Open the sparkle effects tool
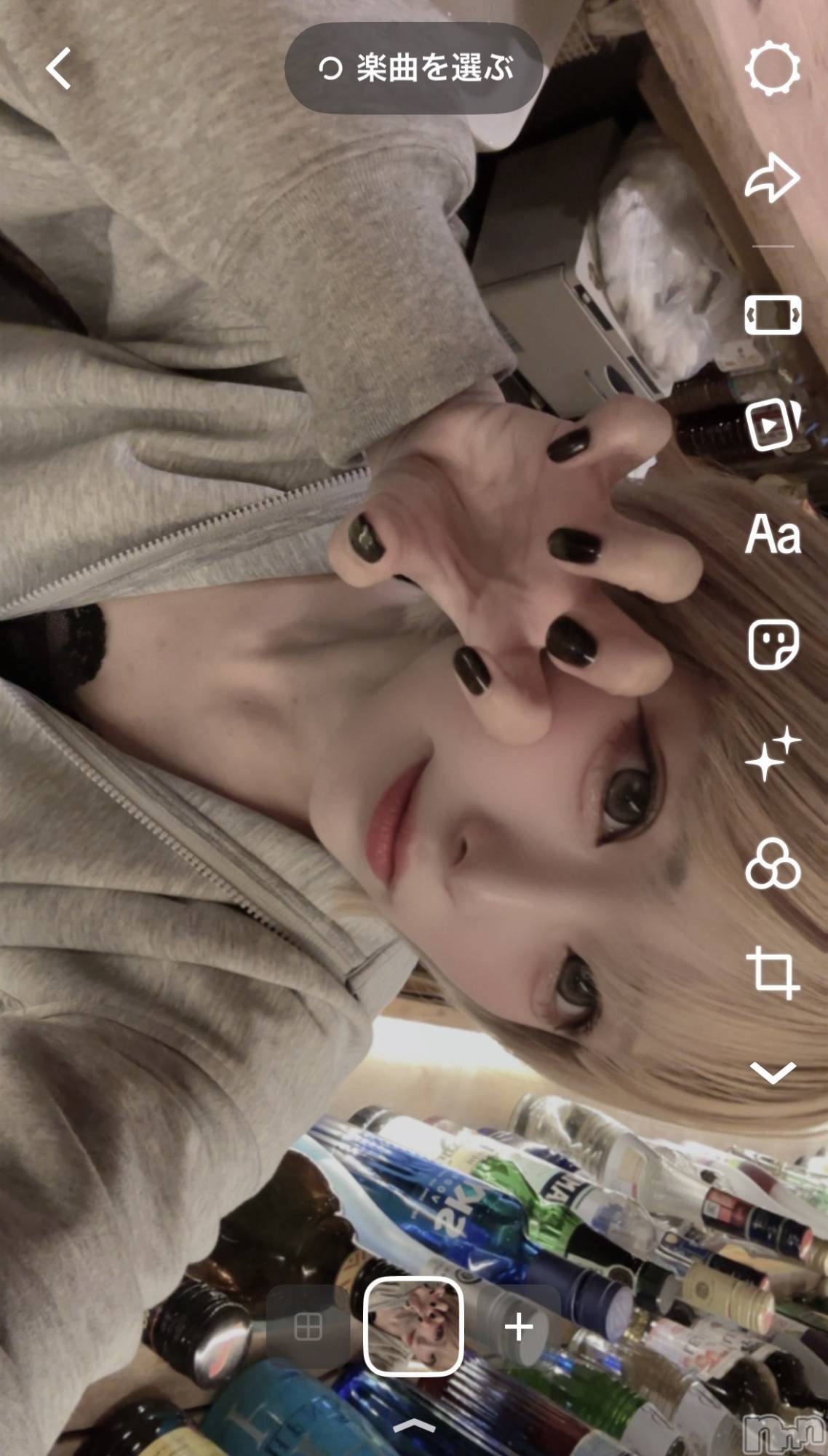The height and width of the screenshot is (1456, 828). [x=773, y=754]
